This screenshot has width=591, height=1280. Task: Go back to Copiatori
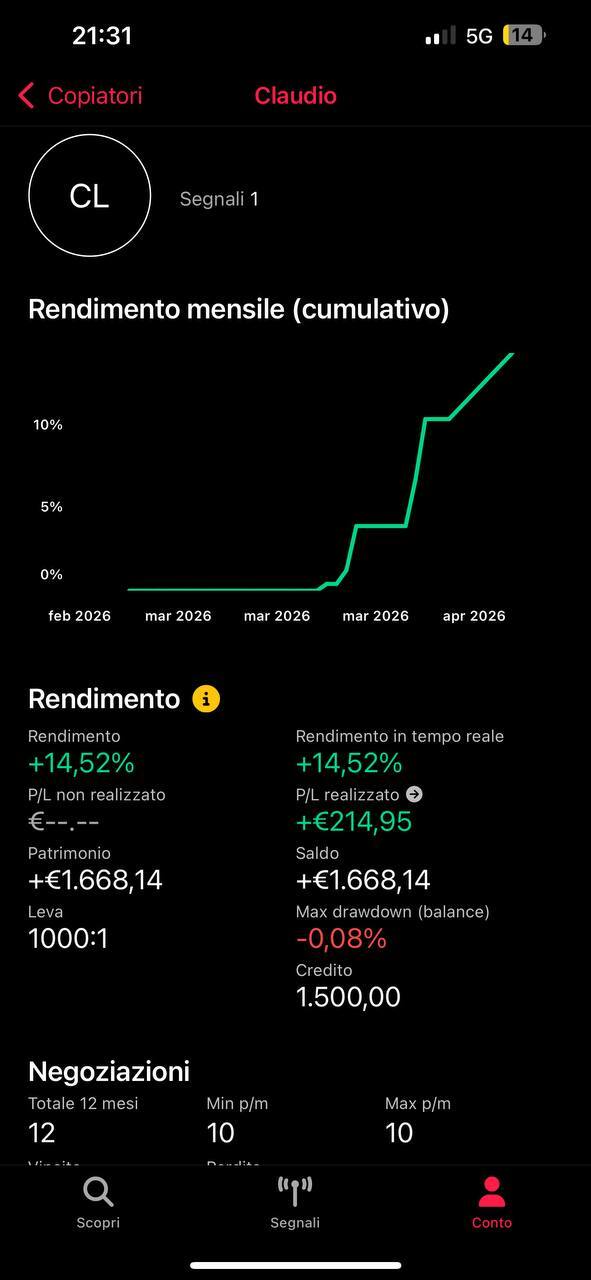click(x=80, y=96)
